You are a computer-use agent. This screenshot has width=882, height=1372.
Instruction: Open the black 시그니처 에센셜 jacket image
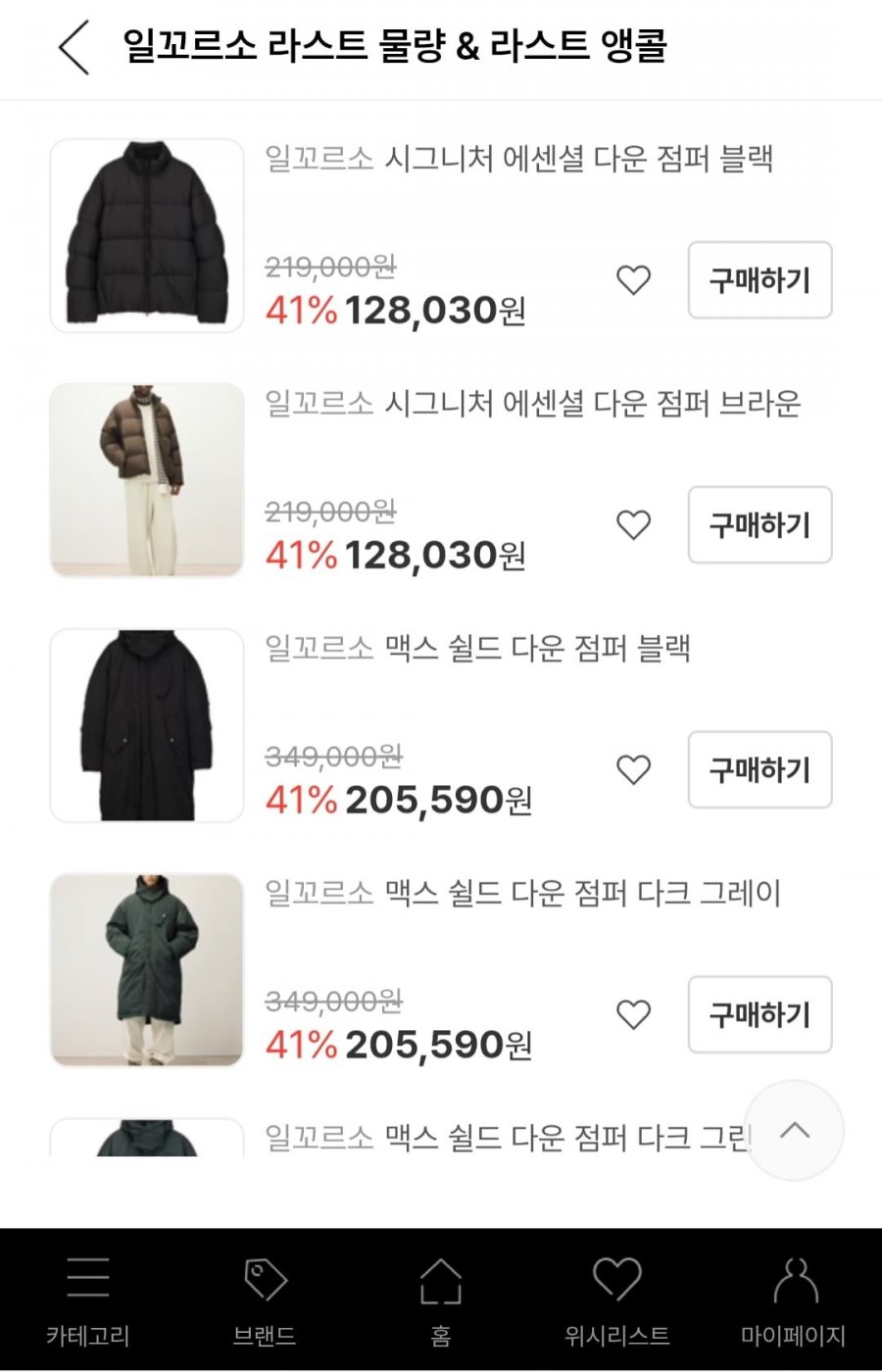tap(147, 235)
